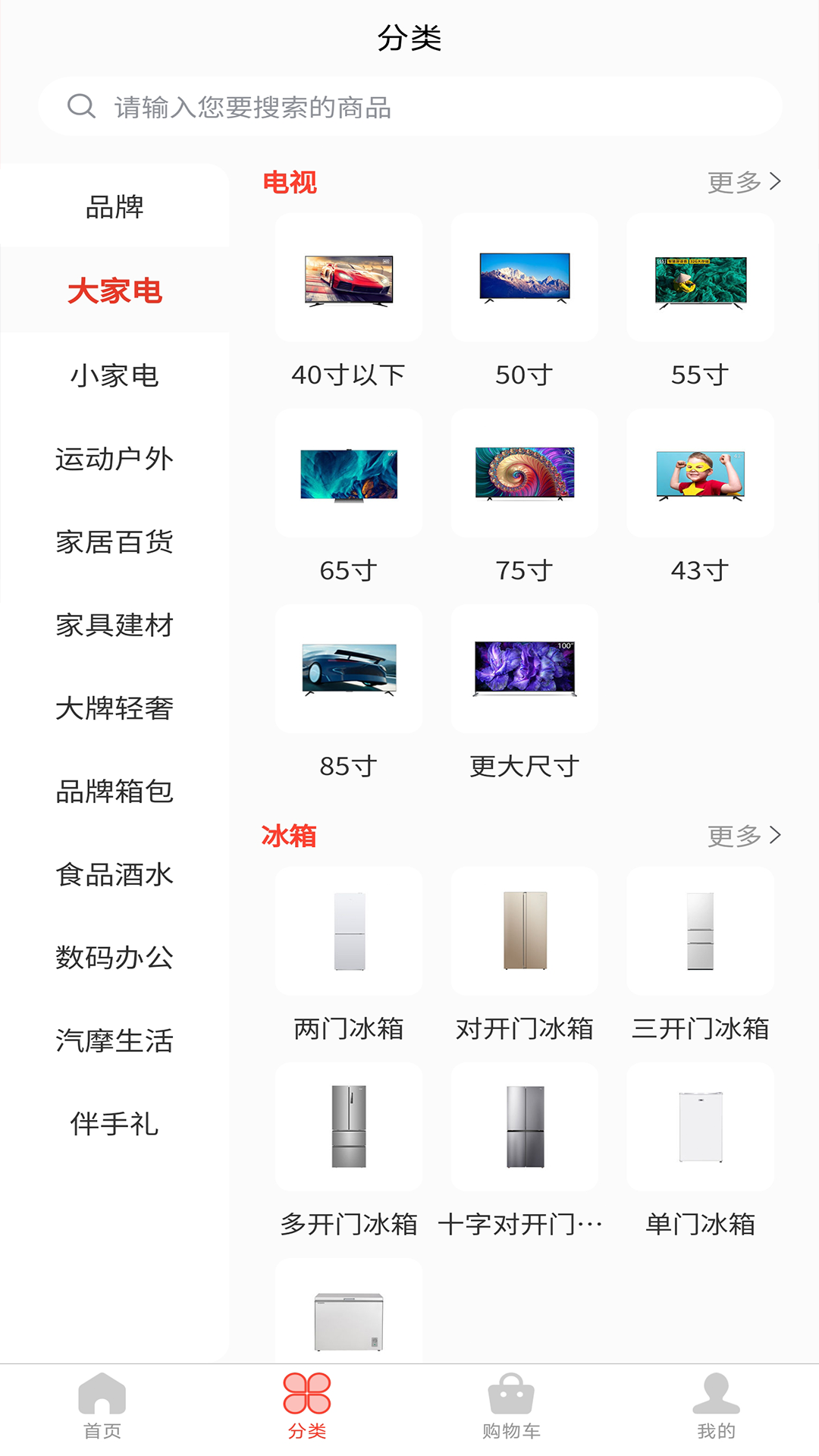
Task: View more in 电视 section
Action: tap(743, 182)
